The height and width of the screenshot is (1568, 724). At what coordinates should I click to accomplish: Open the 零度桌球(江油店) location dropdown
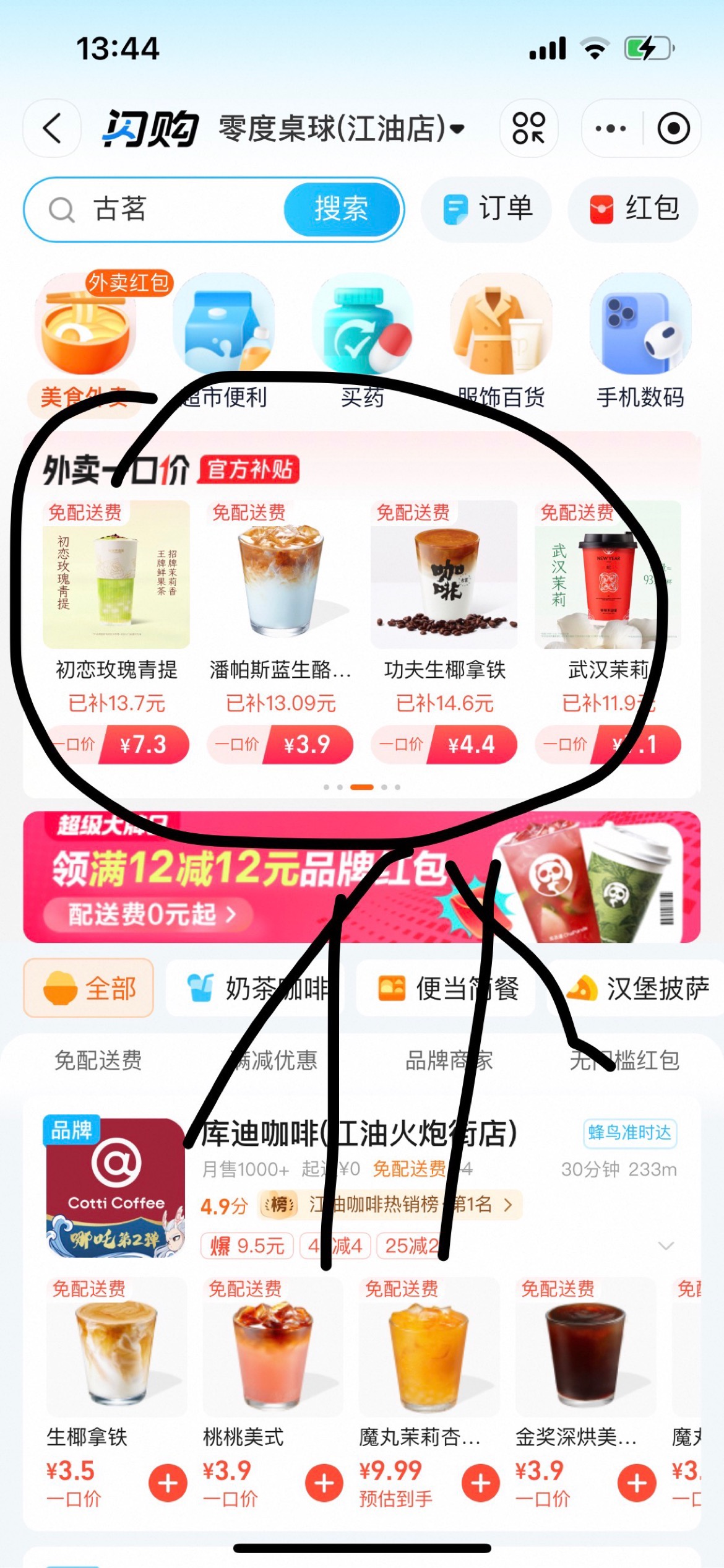tap(341, 129)
